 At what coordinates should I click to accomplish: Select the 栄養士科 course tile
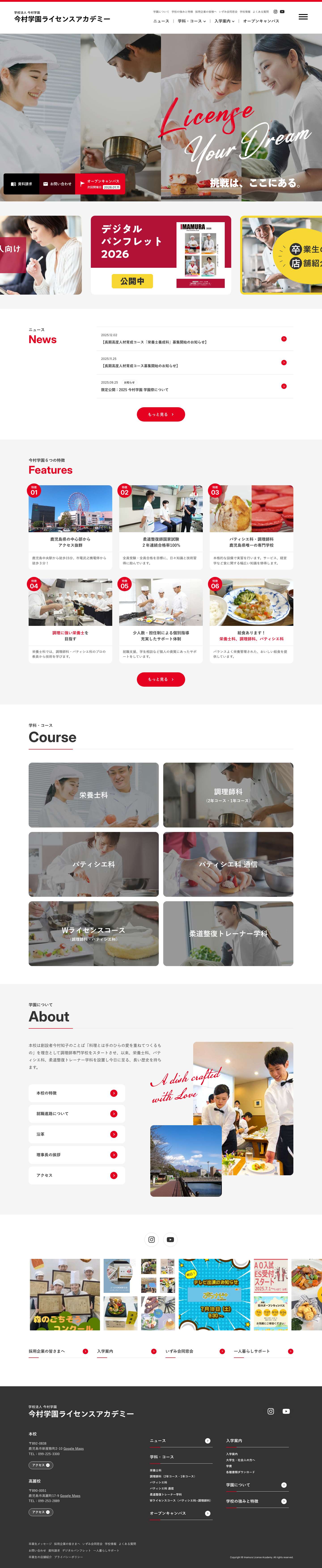coord(94,795)
